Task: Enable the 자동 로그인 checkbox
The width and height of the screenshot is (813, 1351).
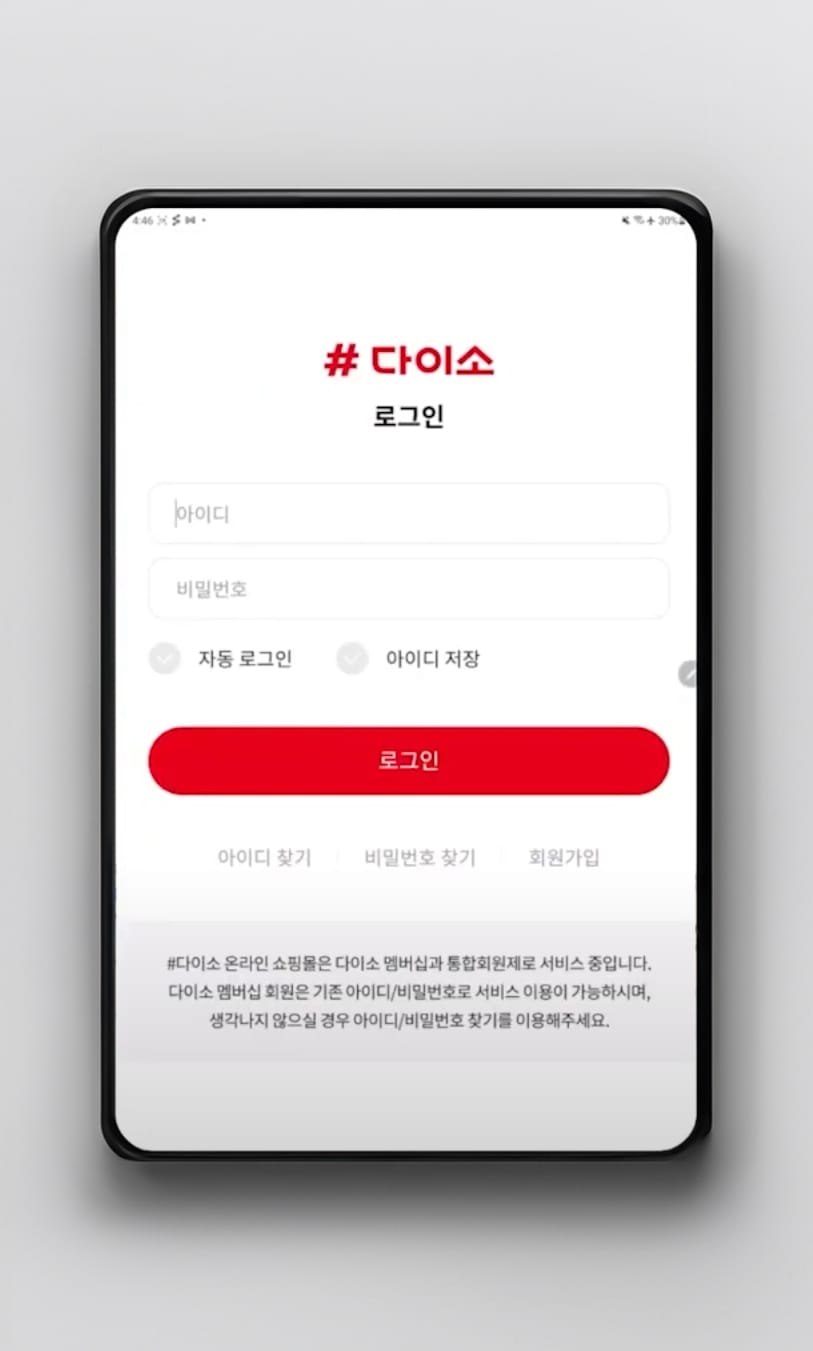Action: pyautogui.click(x=165, y=659)
